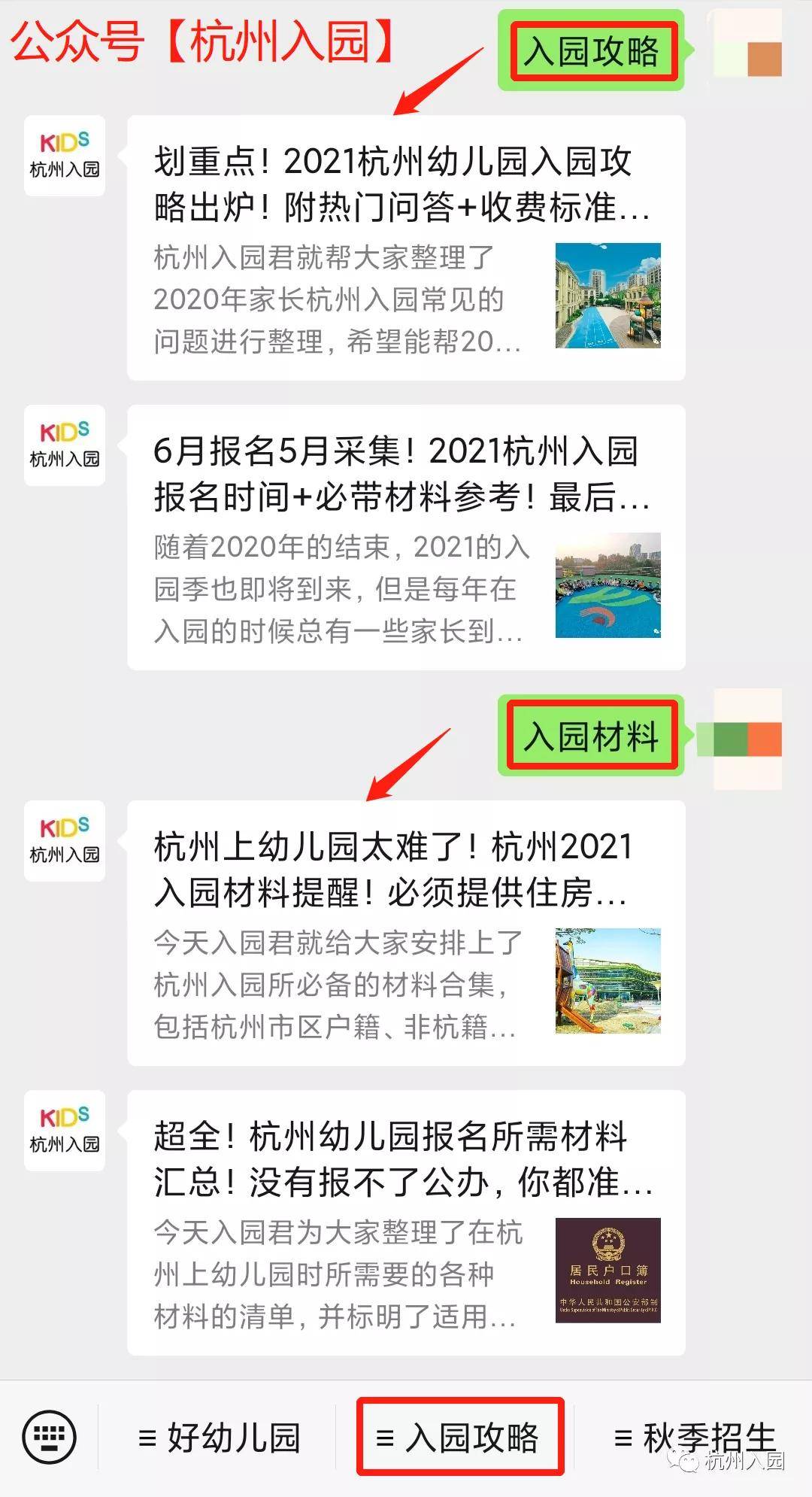The width and height of the screenshot is (812, 1497).
Task: Open the 2021杭州幼儿园入园攻略 article card
Action: (x=406, y=247)
